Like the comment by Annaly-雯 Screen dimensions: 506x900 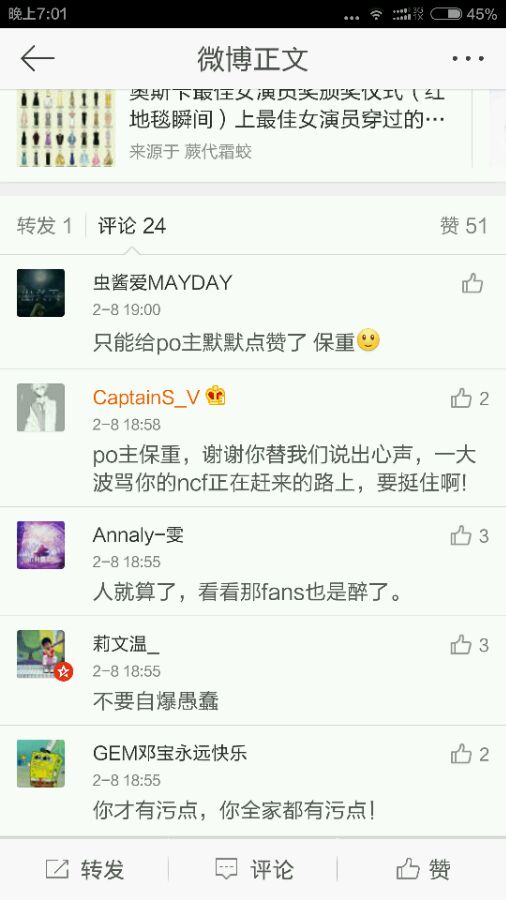click(x=469, y=536)
